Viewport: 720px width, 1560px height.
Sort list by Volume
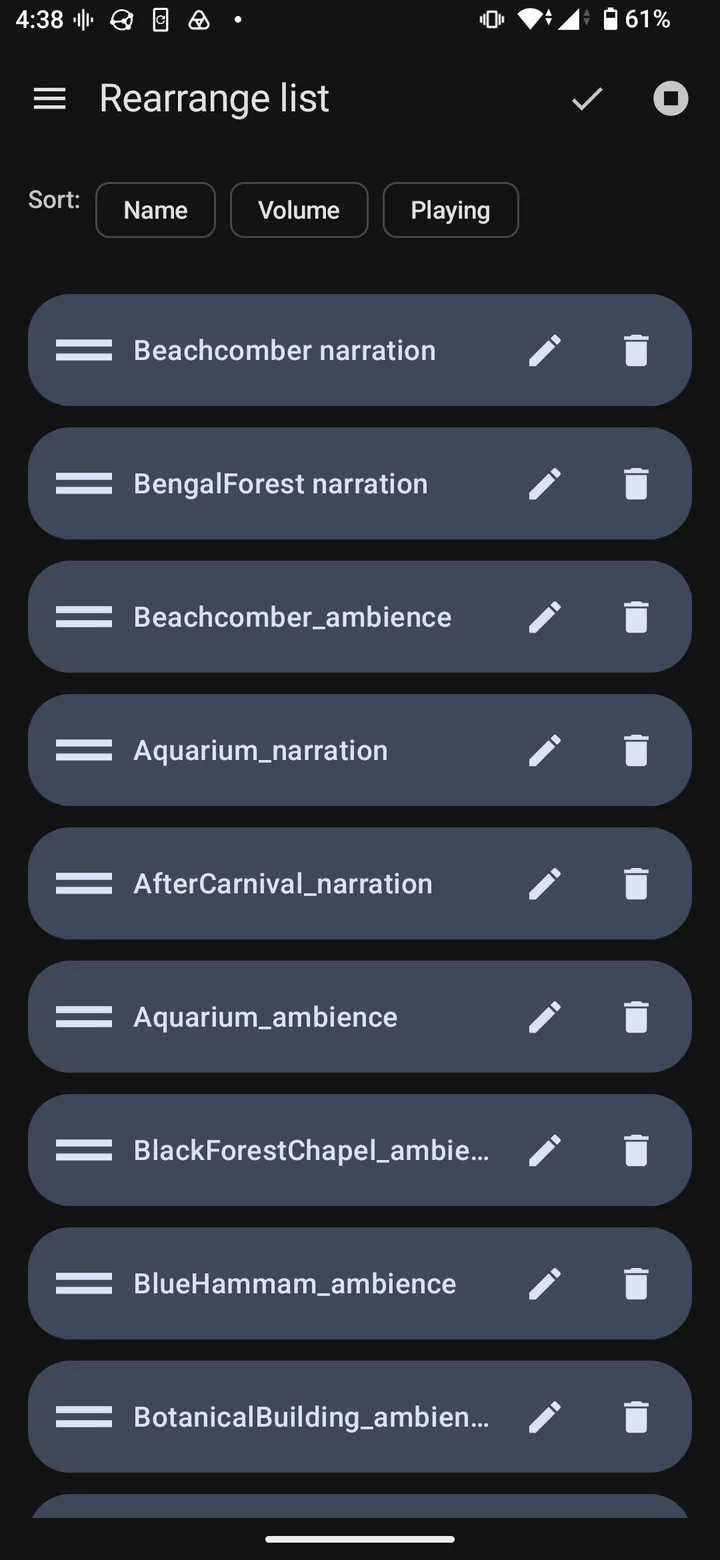[x=299, y=210]
